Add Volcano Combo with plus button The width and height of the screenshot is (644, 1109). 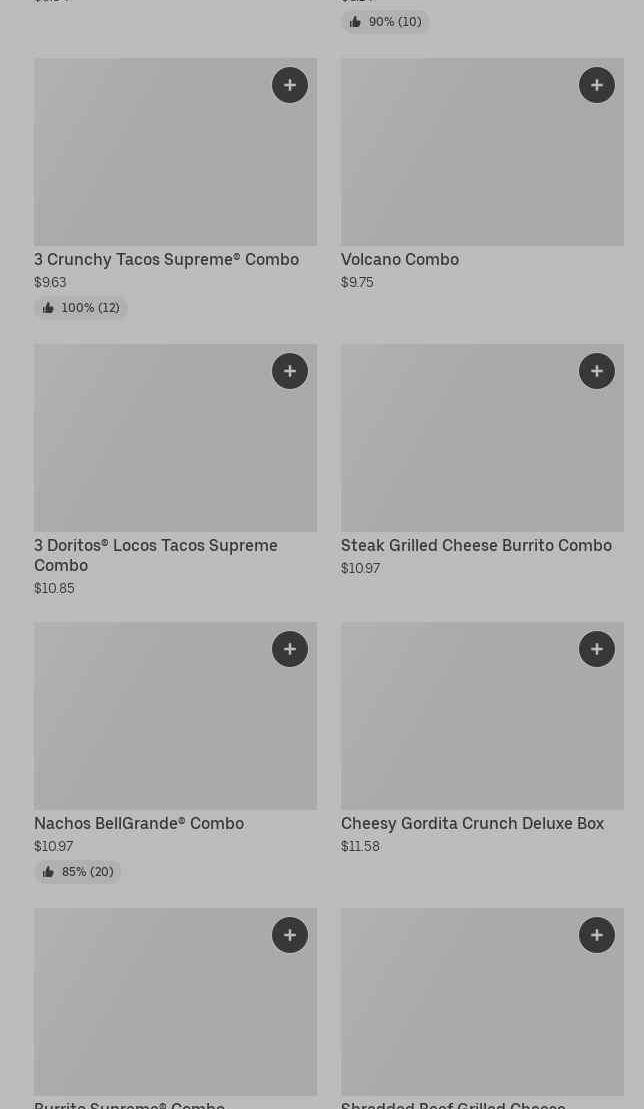point(597,85)
